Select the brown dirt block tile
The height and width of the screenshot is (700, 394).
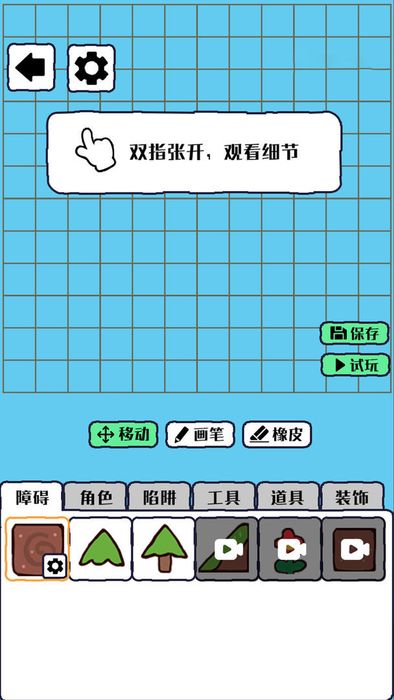[x=37, y=549]
